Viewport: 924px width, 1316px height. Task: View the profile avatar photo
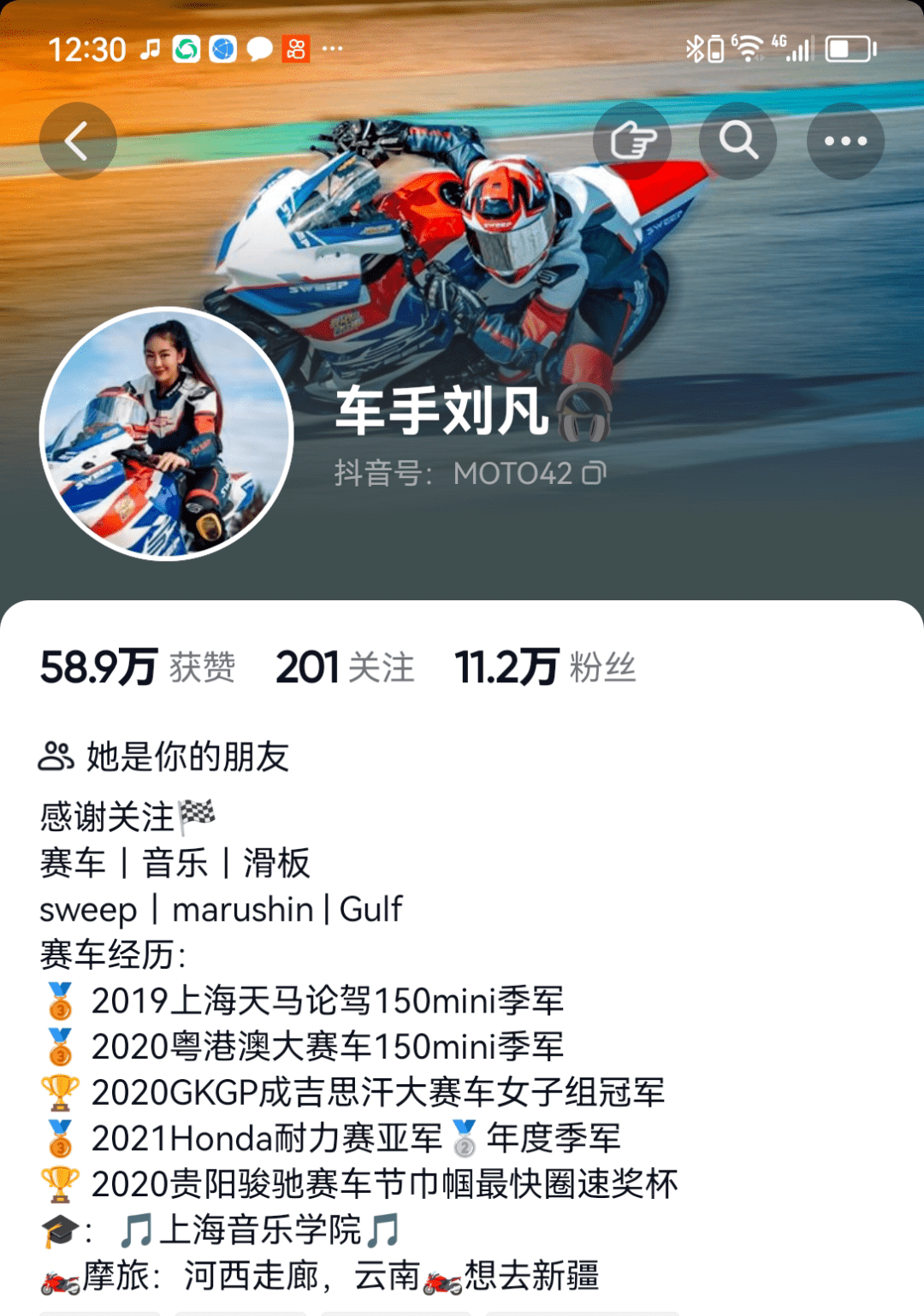[167, 434]
